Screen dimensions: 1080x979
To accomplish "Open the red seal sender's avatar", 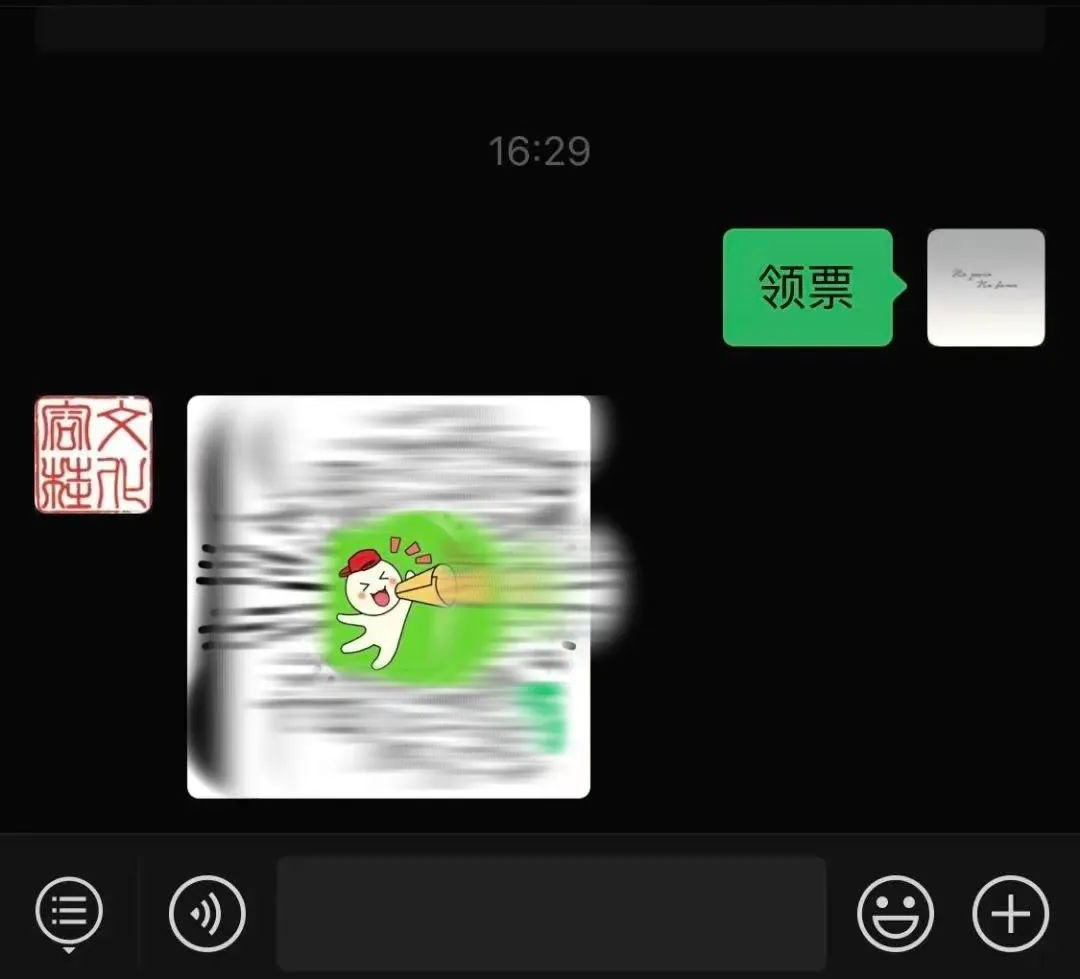I will (94, 455).
